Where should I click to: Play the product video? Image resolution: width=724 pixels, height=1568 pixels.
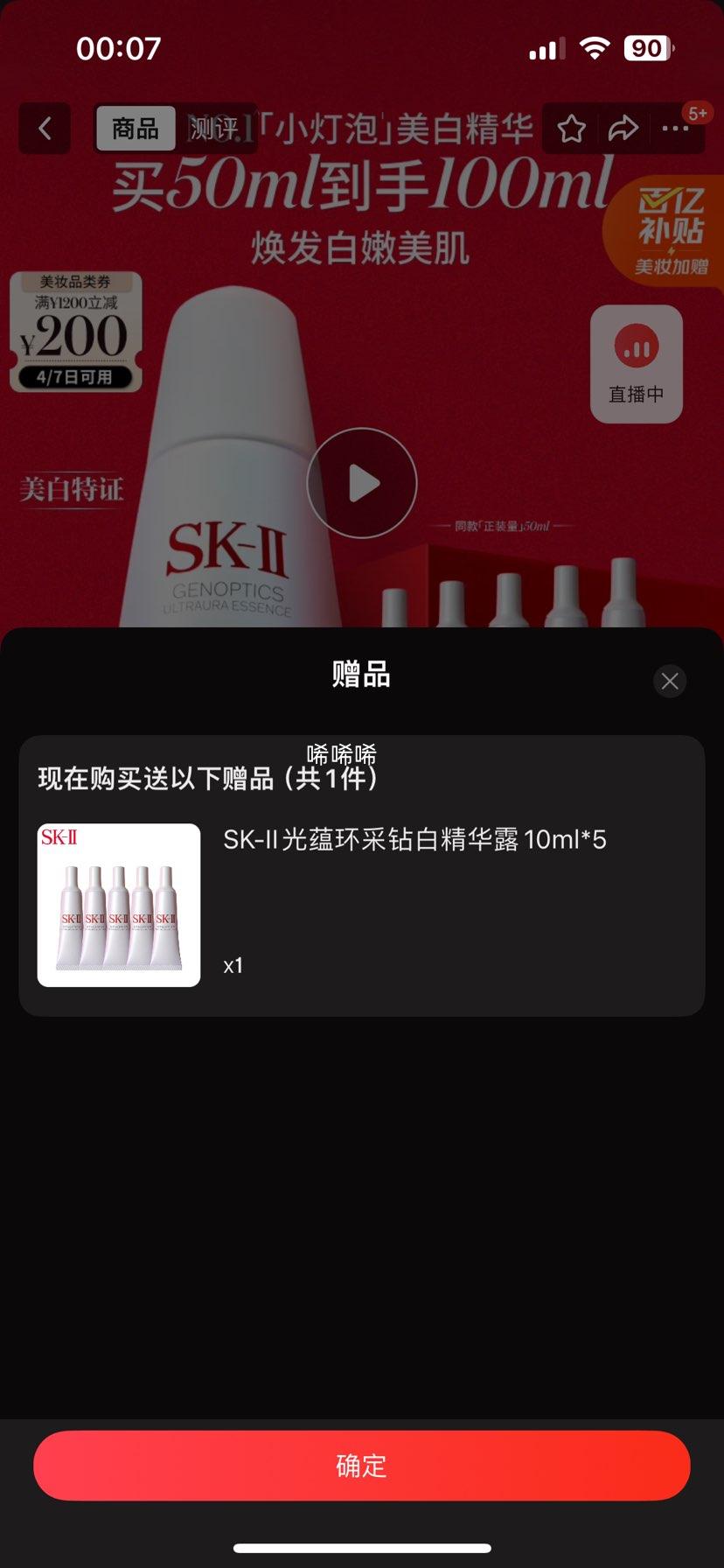tap(361, 481)
